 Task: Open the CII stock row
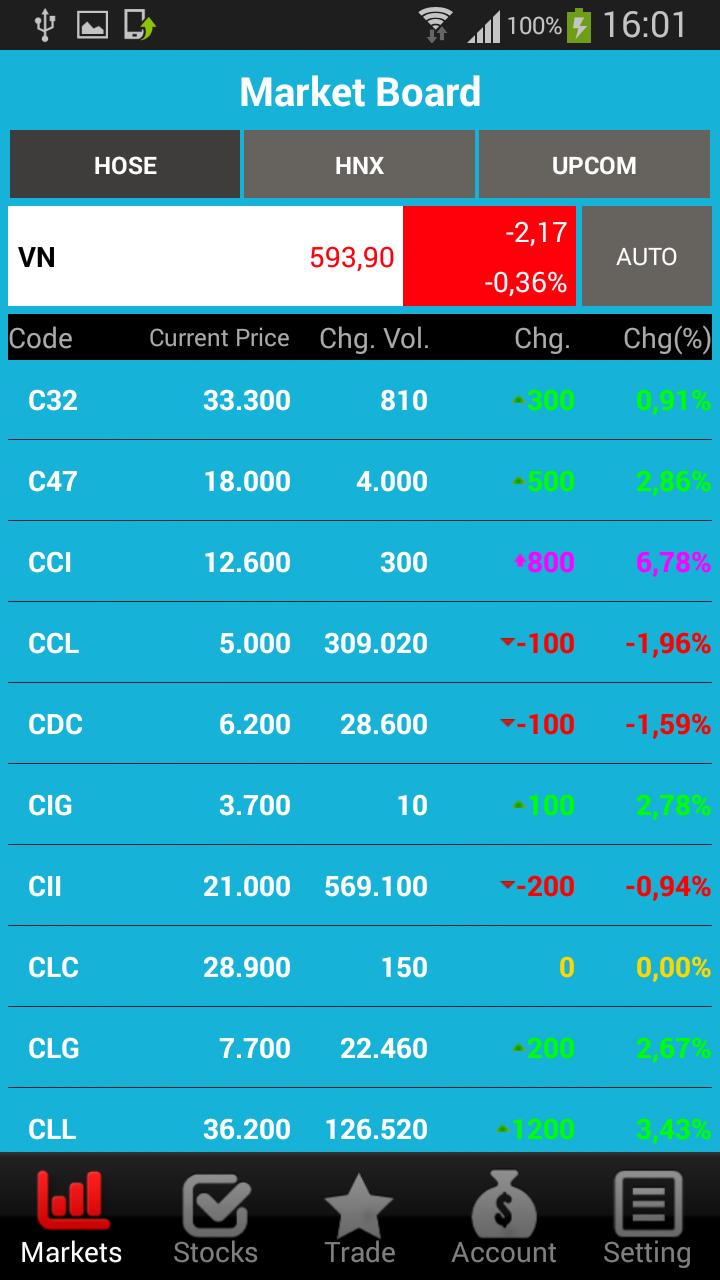coord(360,887)
